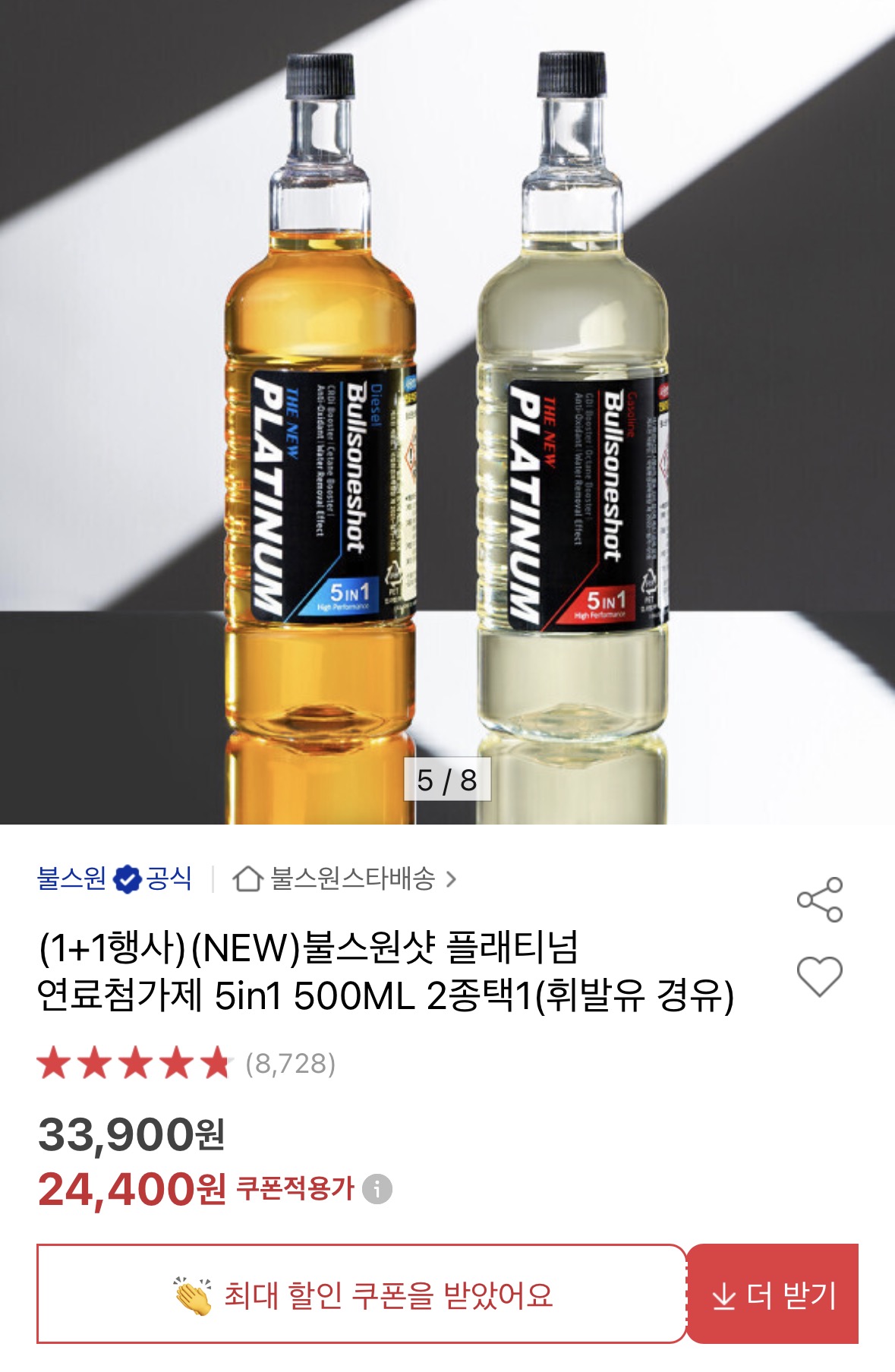Open the 불스원 official brand link
The width and height of the screenshot is (895, 1372).
point(114,879)
